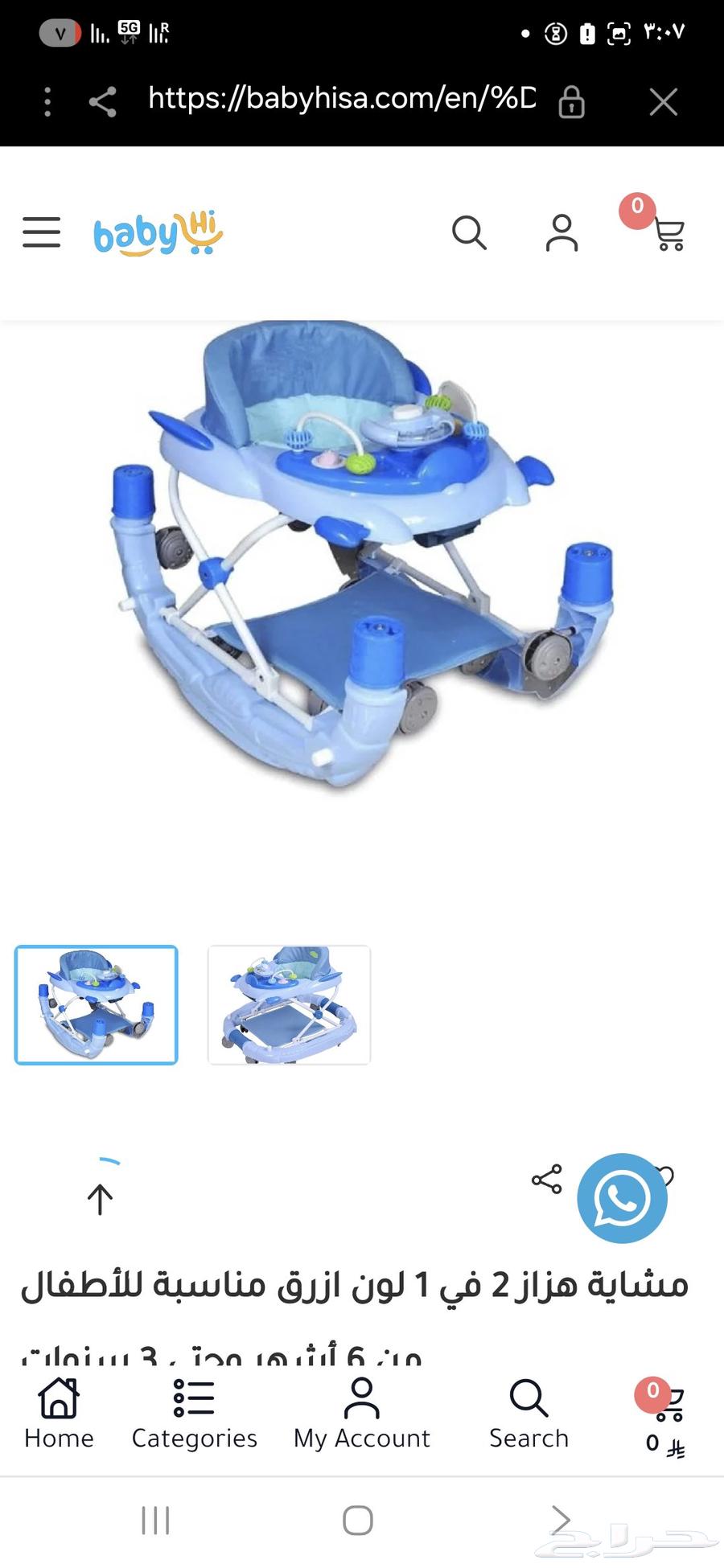The image size is (724, 1568).
Task: Select the first product thumbnail
Action: point(96,1005)
